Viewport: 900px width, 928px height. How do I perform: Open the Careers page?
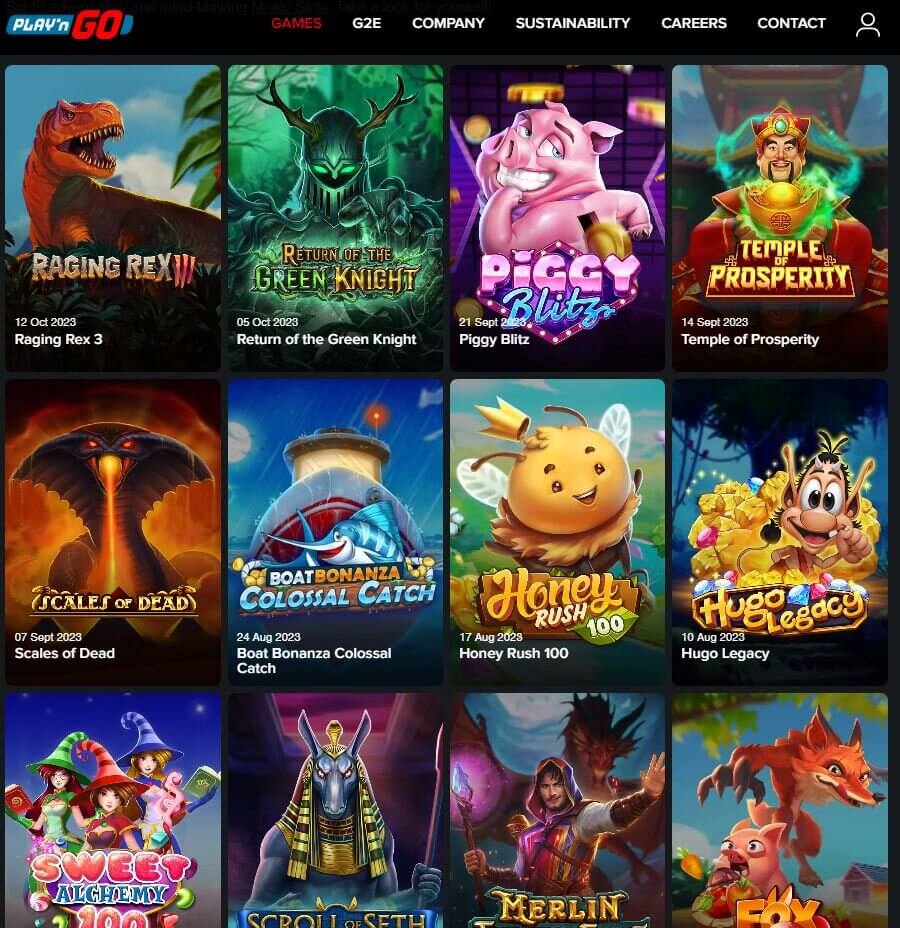tap(693, 23)
